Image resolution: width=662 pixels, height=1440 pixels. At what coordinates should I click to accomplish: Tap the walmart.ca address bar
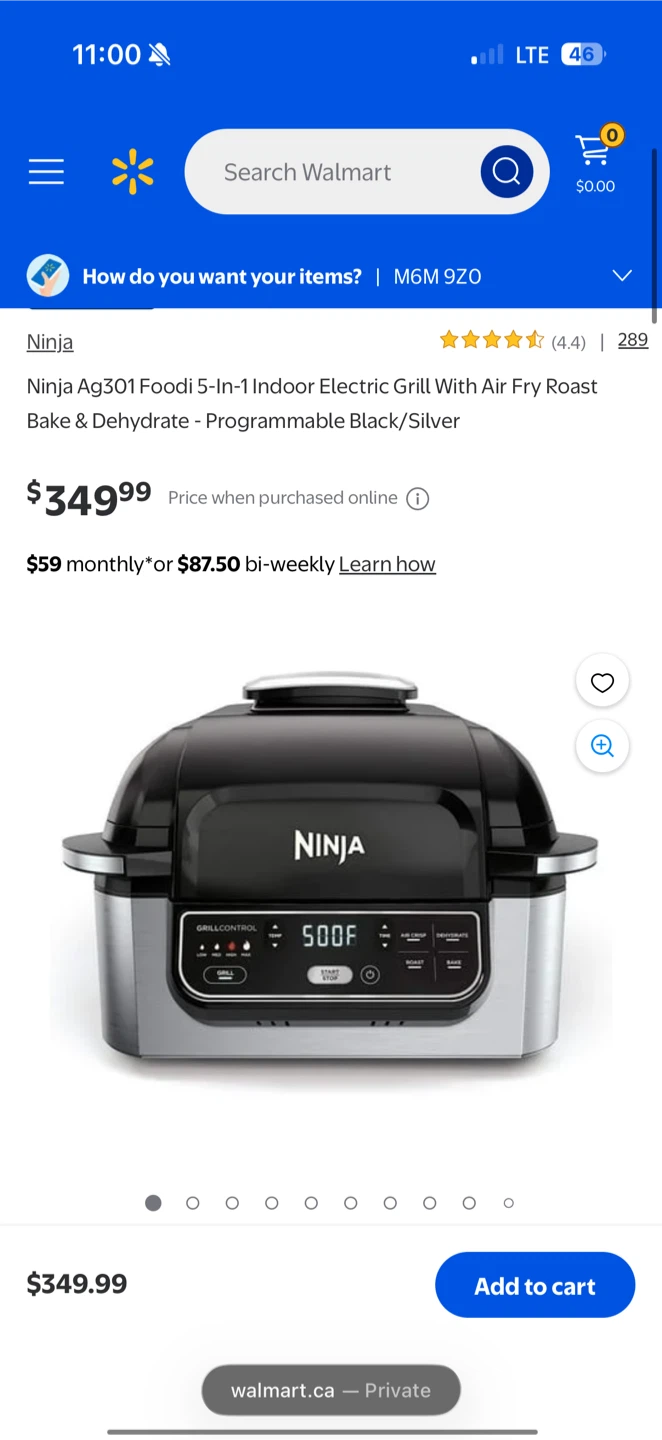[331, 1390]
